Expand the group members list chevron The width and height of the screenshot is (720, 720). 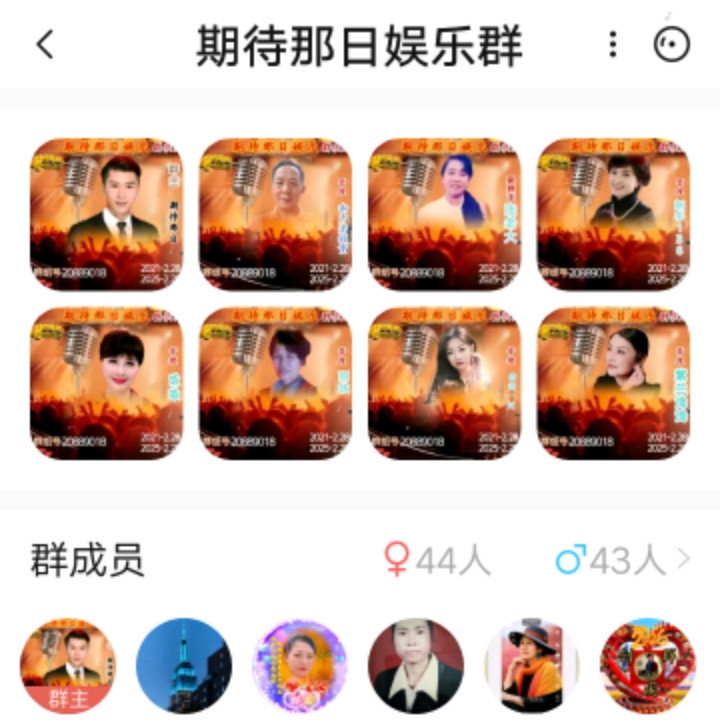point(684,559)
